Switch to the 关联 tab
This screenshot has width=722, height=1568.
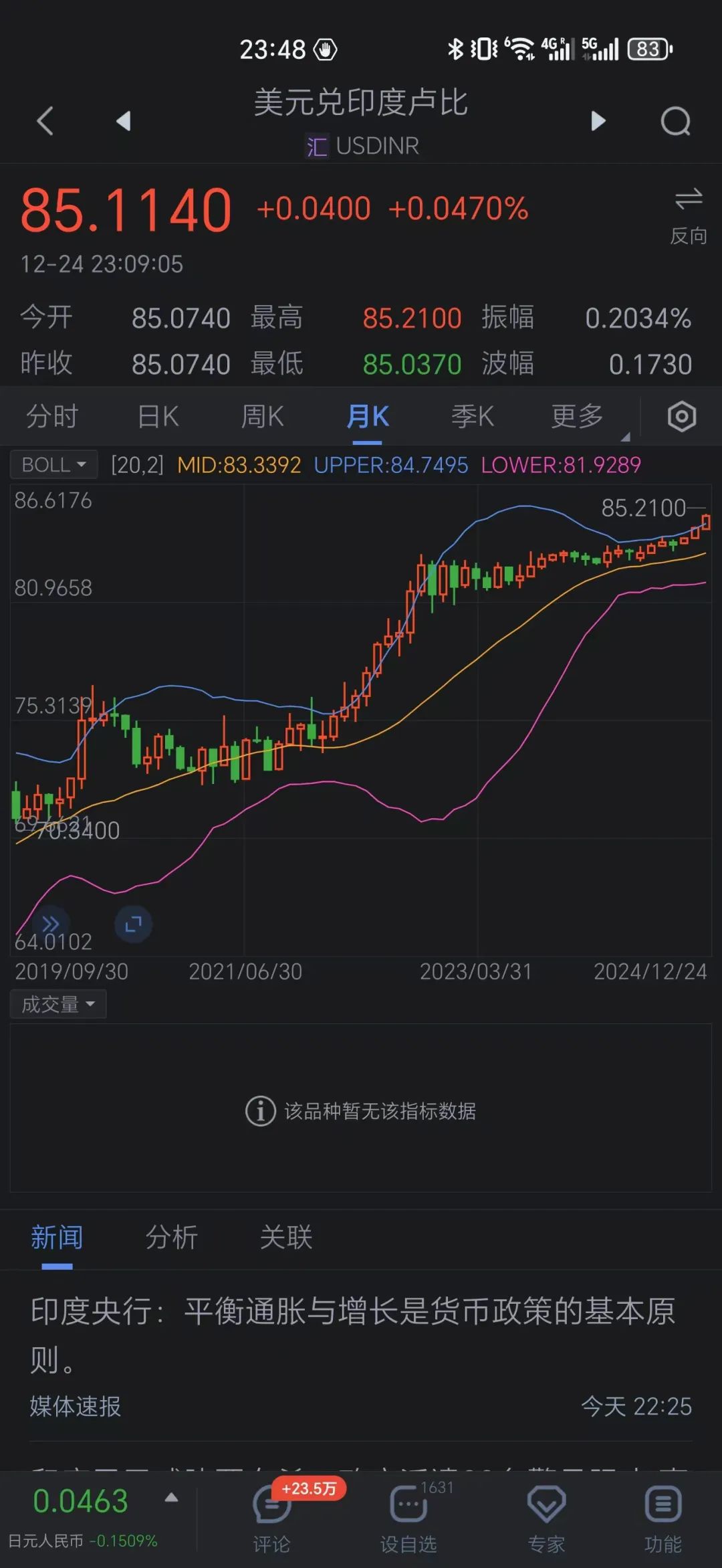(x=286, y=1238)
